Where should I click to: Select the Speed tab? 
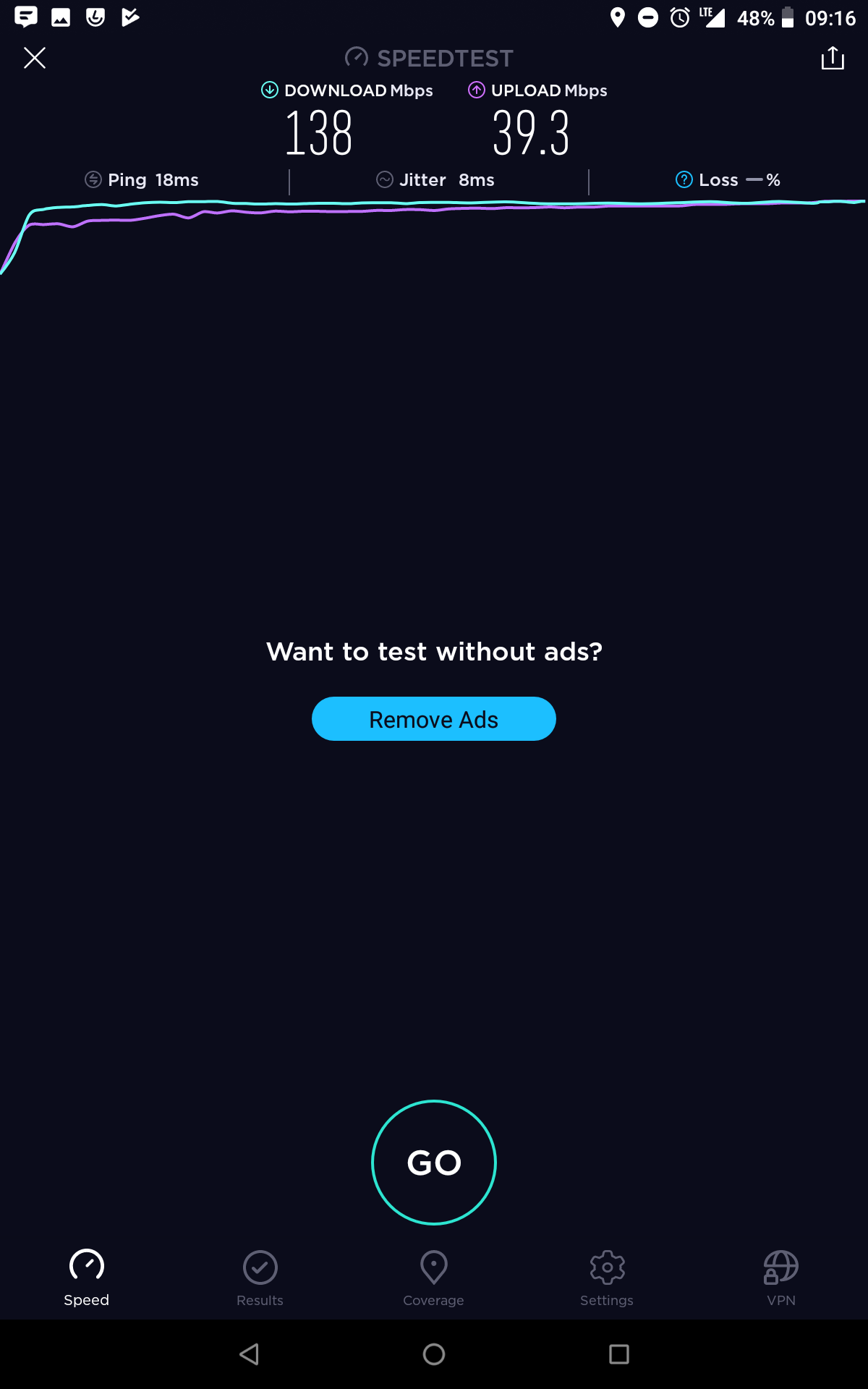click(x=87, y=1278)
